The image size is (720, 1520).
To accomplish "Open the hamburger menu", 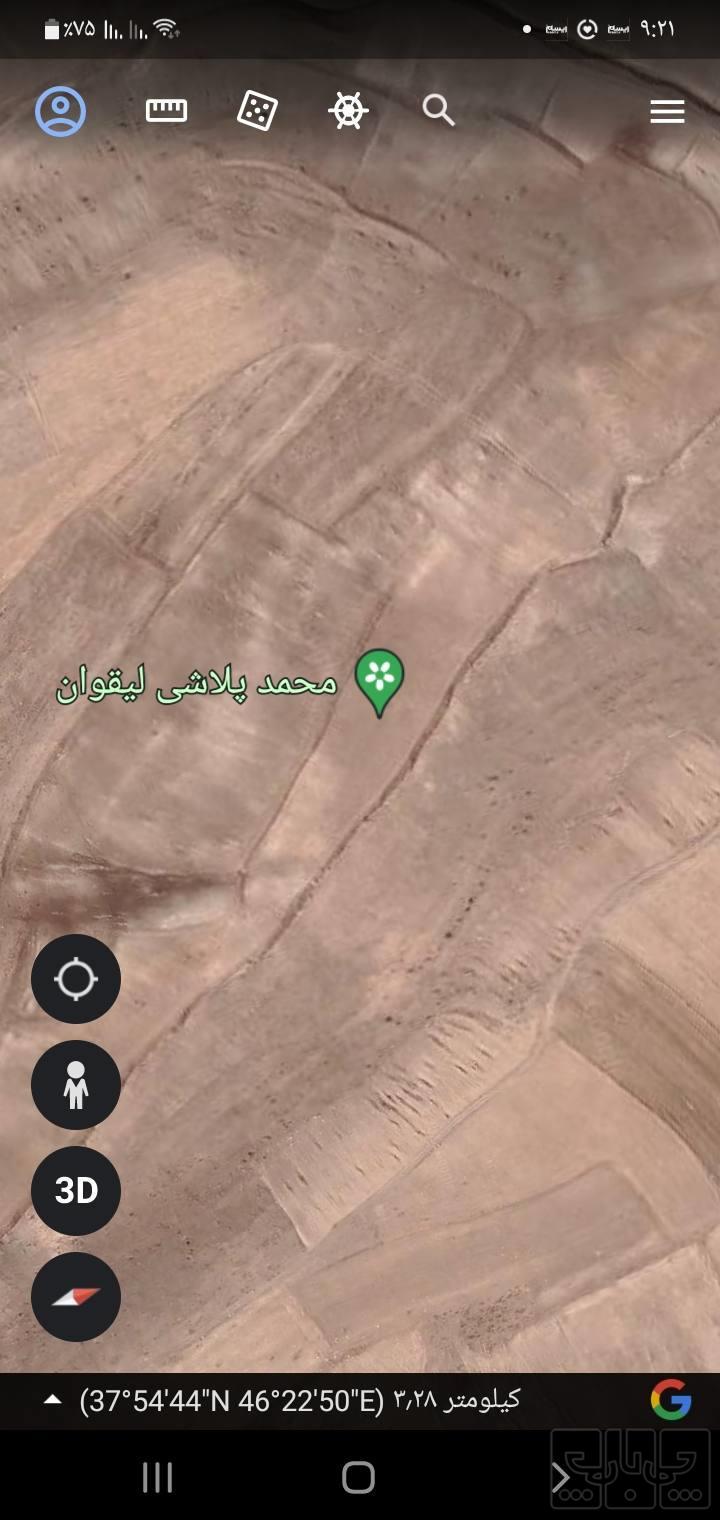I will tap(667, 111).
